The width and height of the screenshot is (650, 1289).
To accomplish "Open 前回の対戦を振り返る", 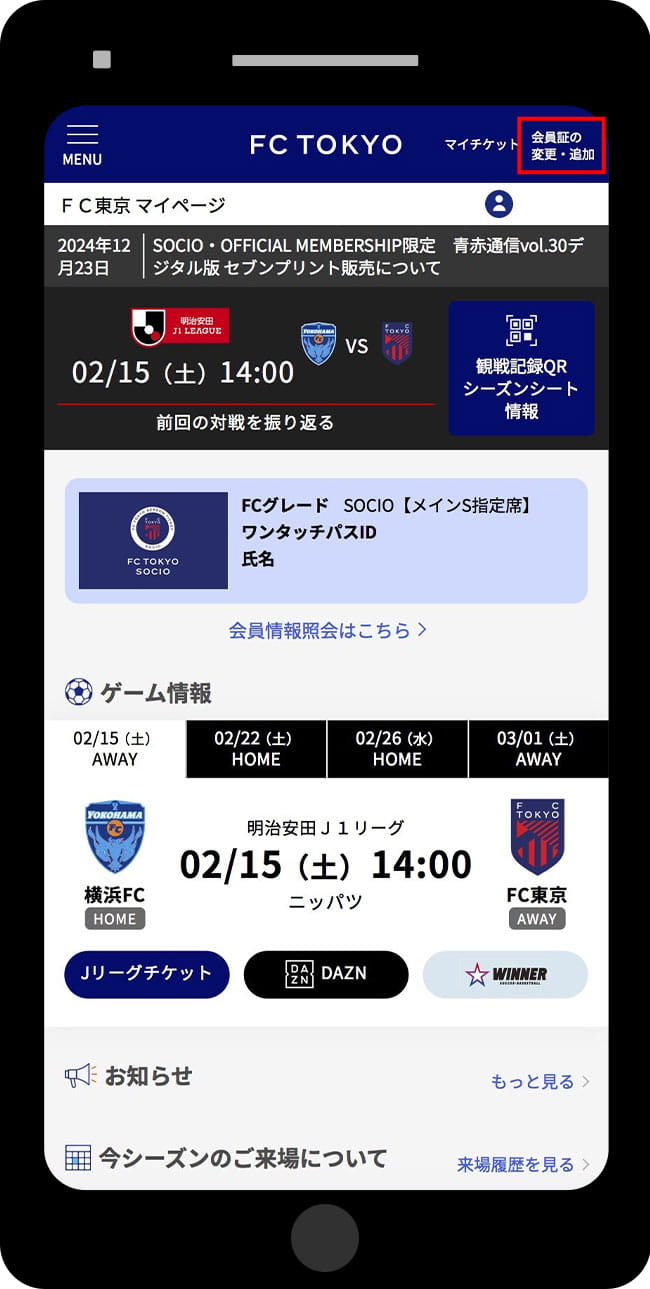I will coord(245,422).
